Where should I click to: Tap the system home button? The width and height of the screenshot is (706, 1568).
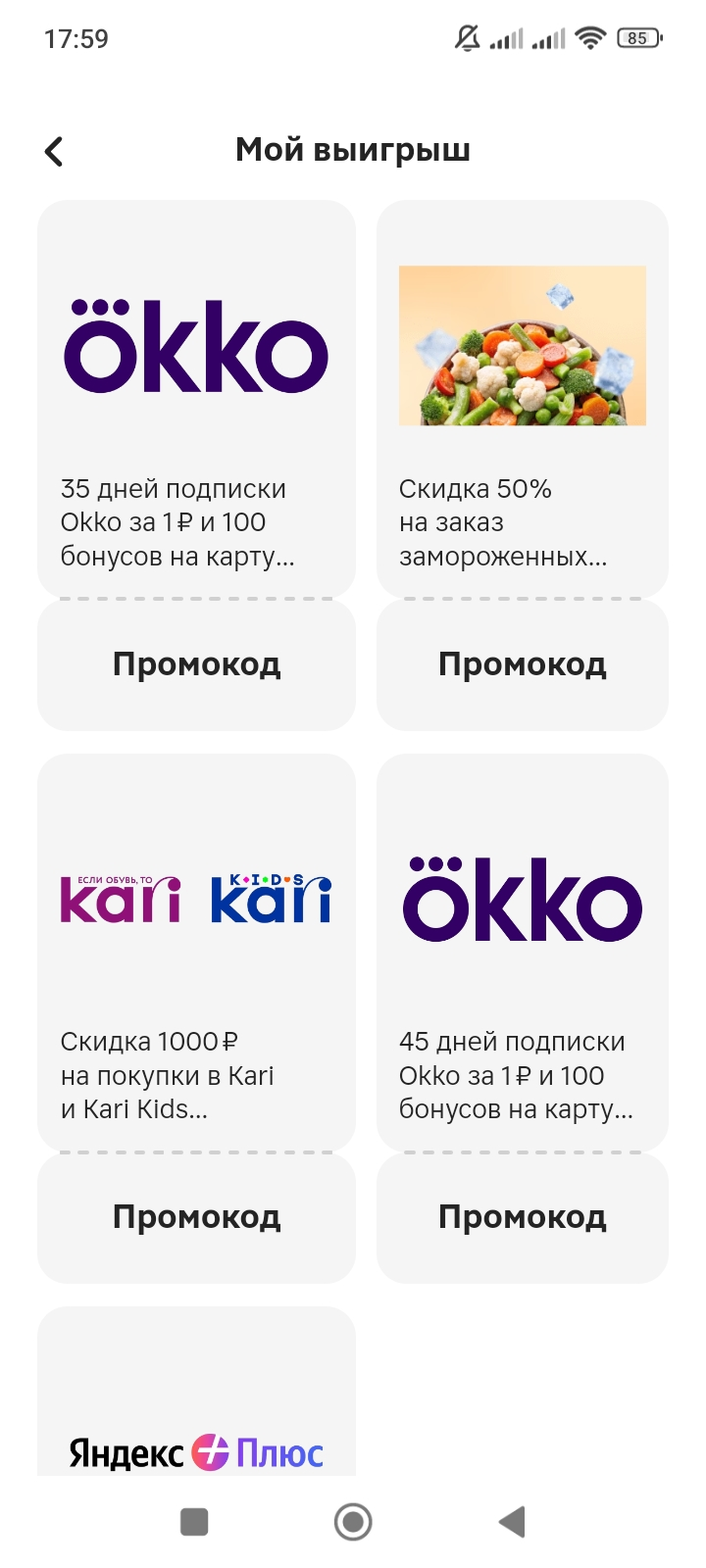[x=353, y=1522]
